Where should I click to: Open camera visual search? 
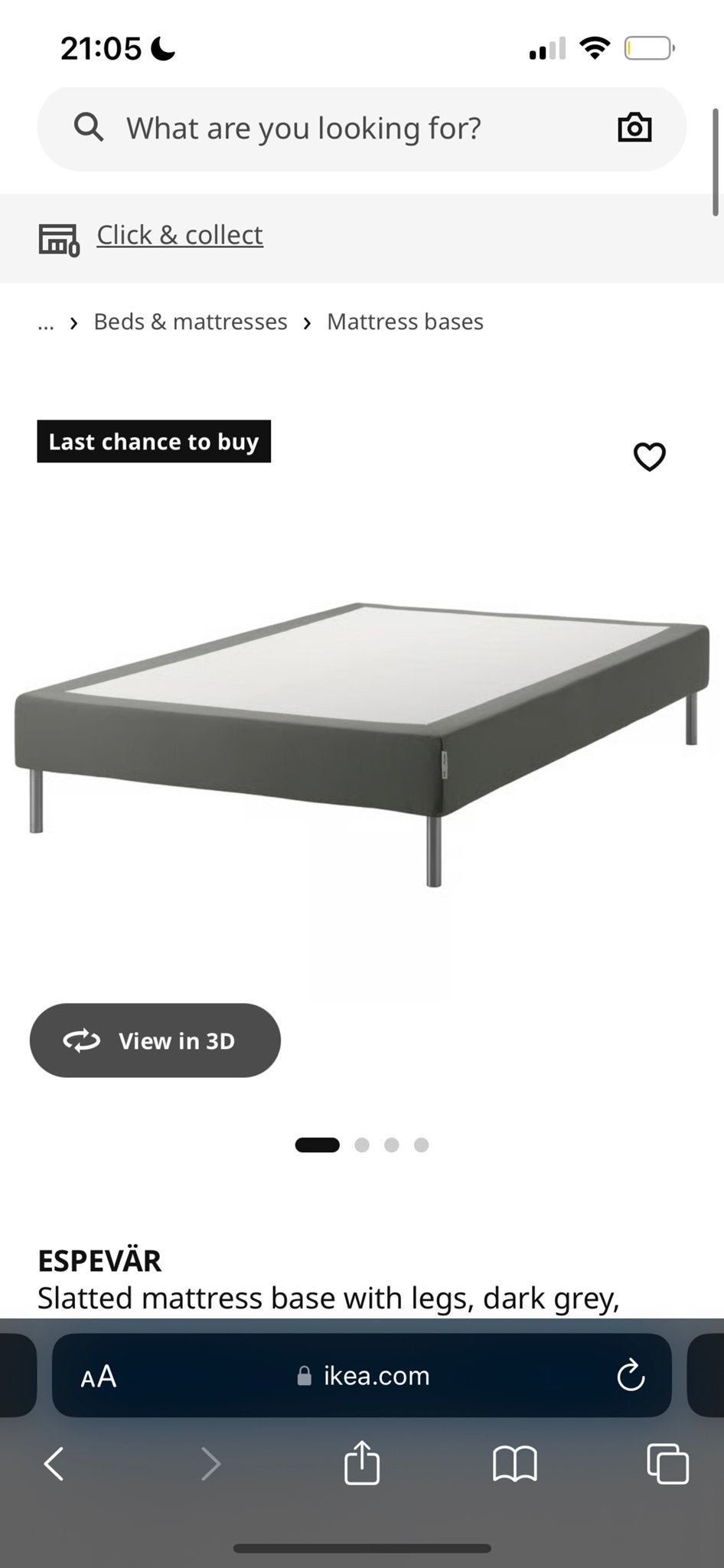(634, 128)
